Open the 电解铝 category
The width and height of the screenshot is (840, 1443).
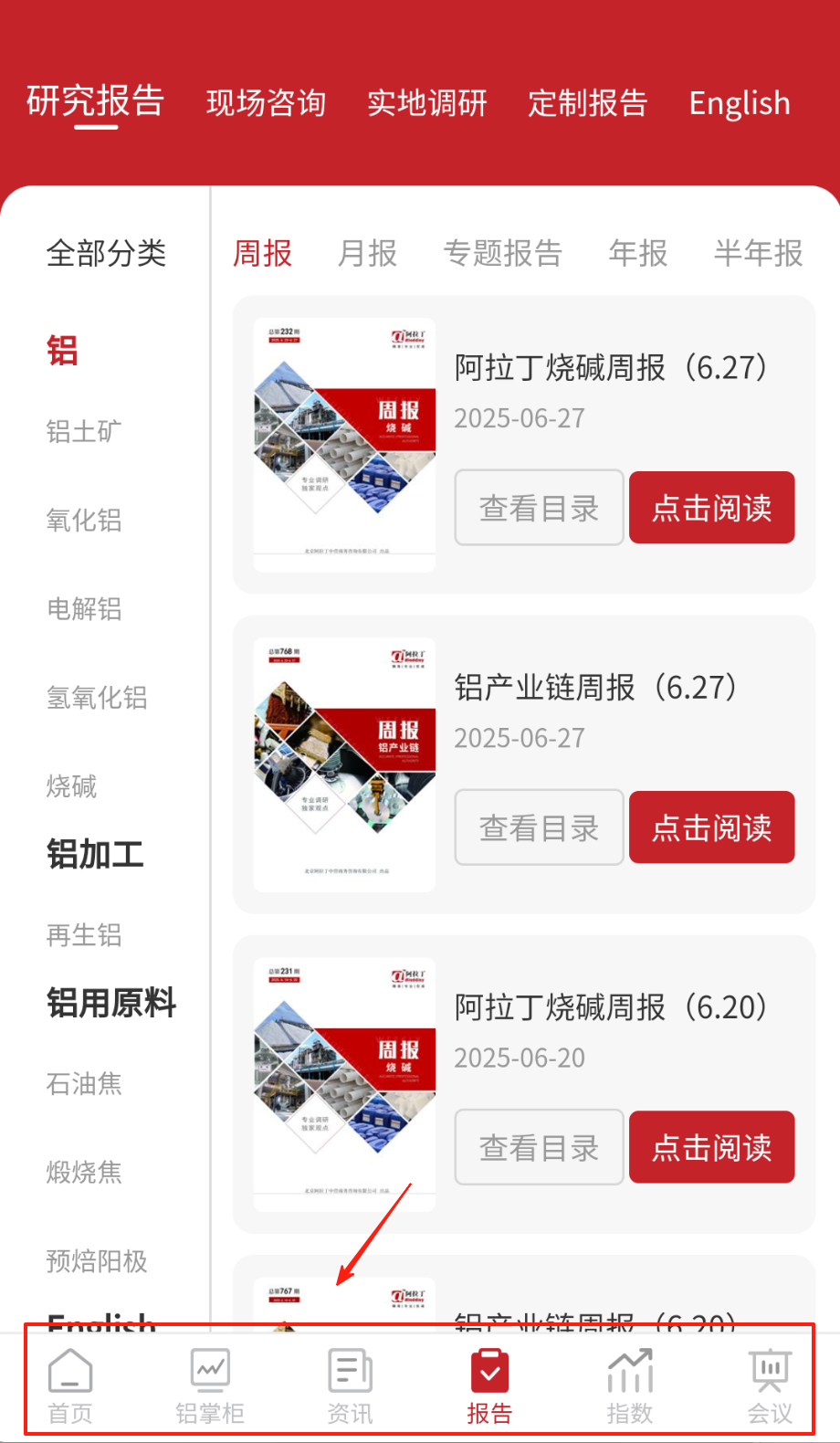pyautogui.click(x=84, y=608)
